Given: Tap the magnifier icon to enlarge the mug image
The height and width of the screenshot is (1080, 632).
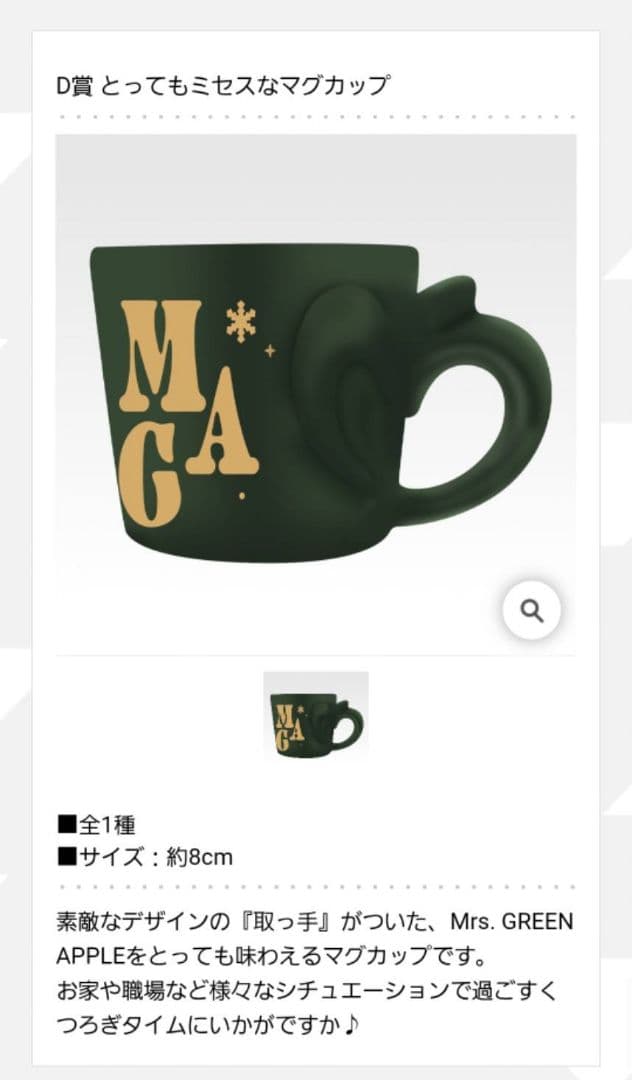Looking at the screenshot, I should pos(532,610).
